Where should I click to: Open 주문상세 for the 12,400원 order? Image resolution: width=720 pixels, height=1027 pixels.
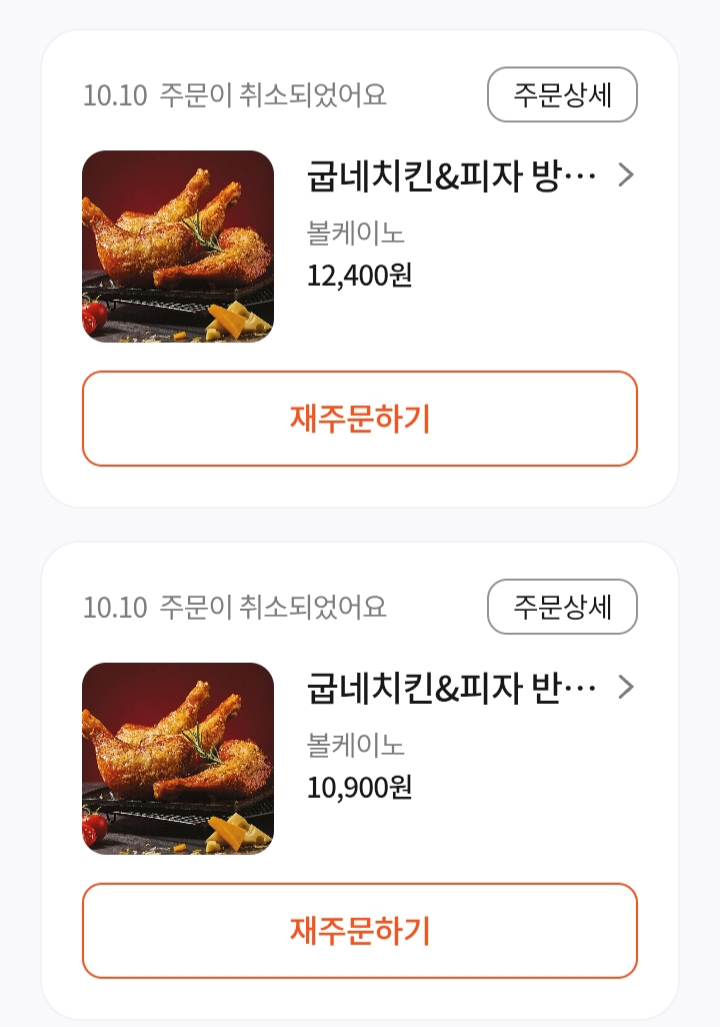coord(562,95)
